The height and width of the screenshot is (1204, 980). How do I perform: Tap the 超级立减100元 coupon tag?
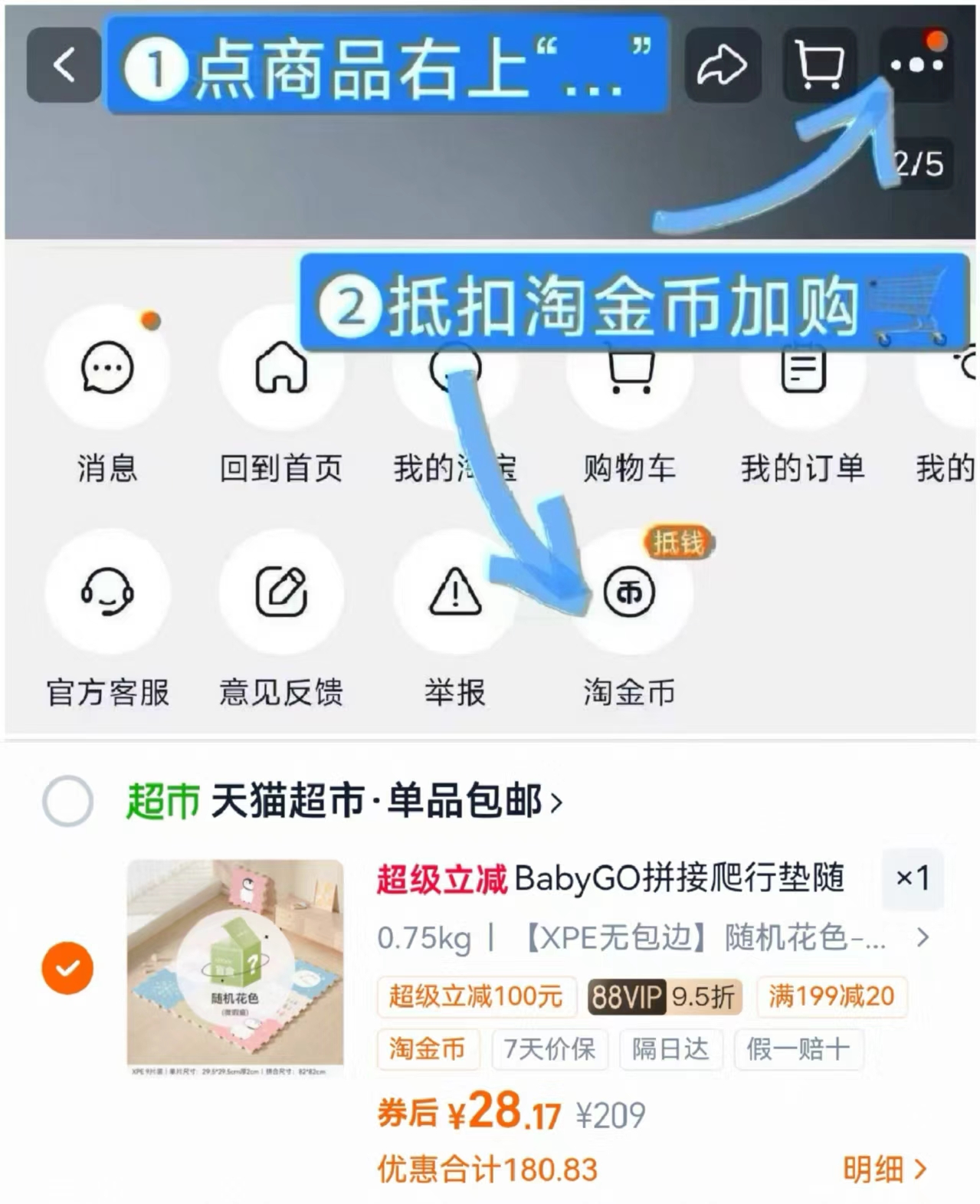[477, 996]
